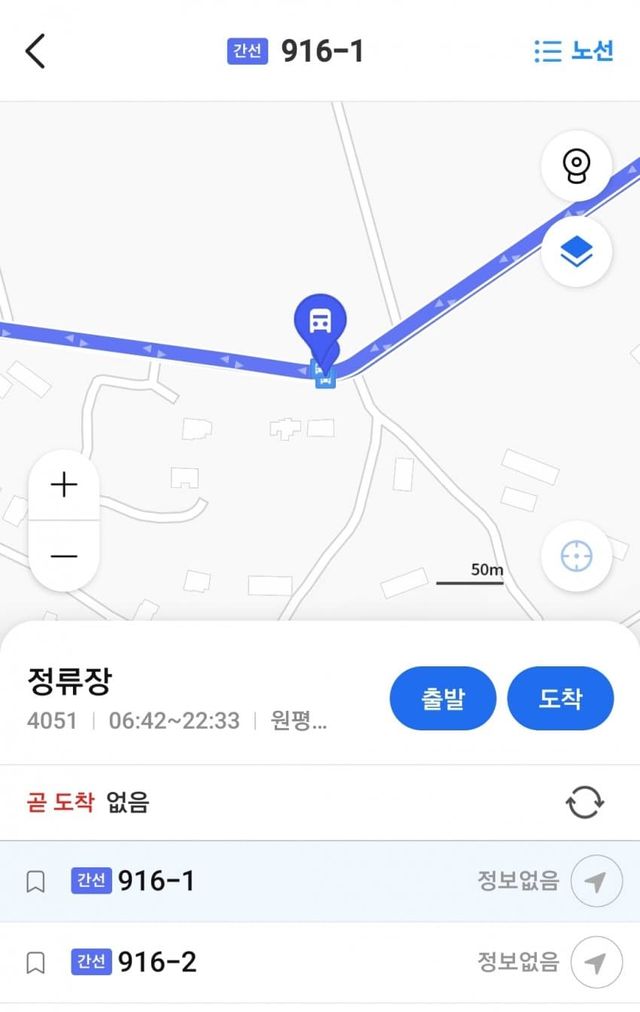Go back using the top-left arrow
Viewport: 640px width, 1012px height.
click(x=36, y=51)
